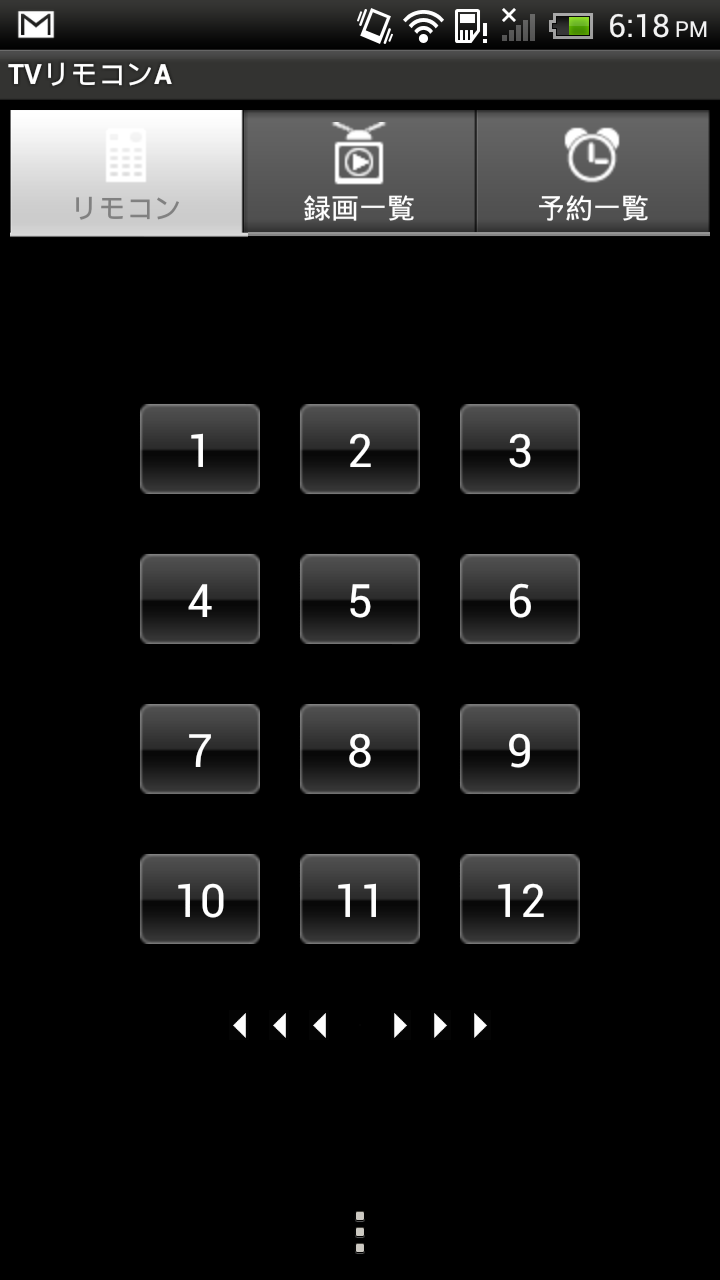The image size is (720, 1280).
Task: Tap the right triple-arrow page control
Action: click(x=440, y=1025)
